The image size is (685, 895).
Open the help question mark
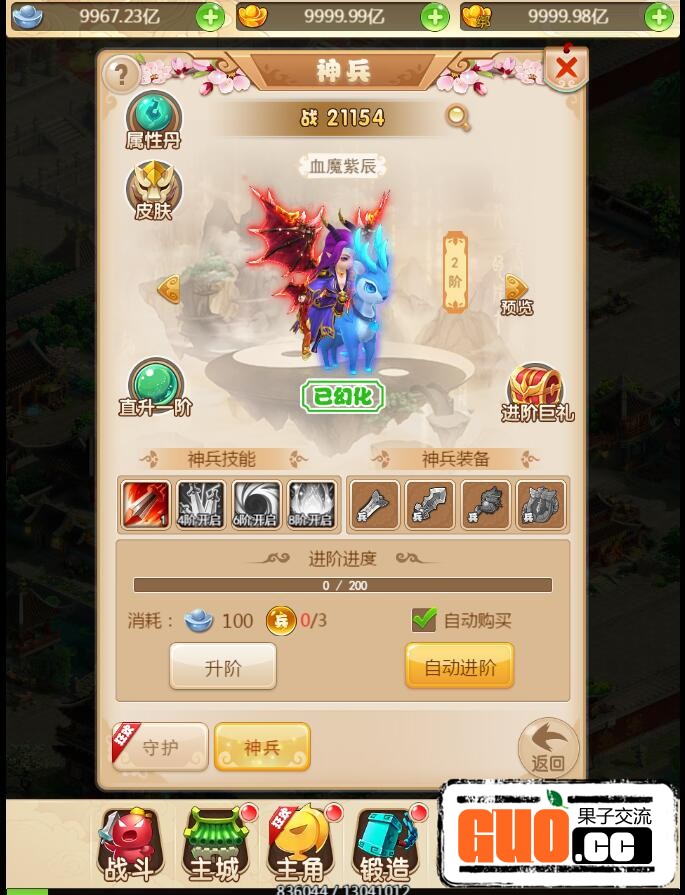tap(122, 73)
